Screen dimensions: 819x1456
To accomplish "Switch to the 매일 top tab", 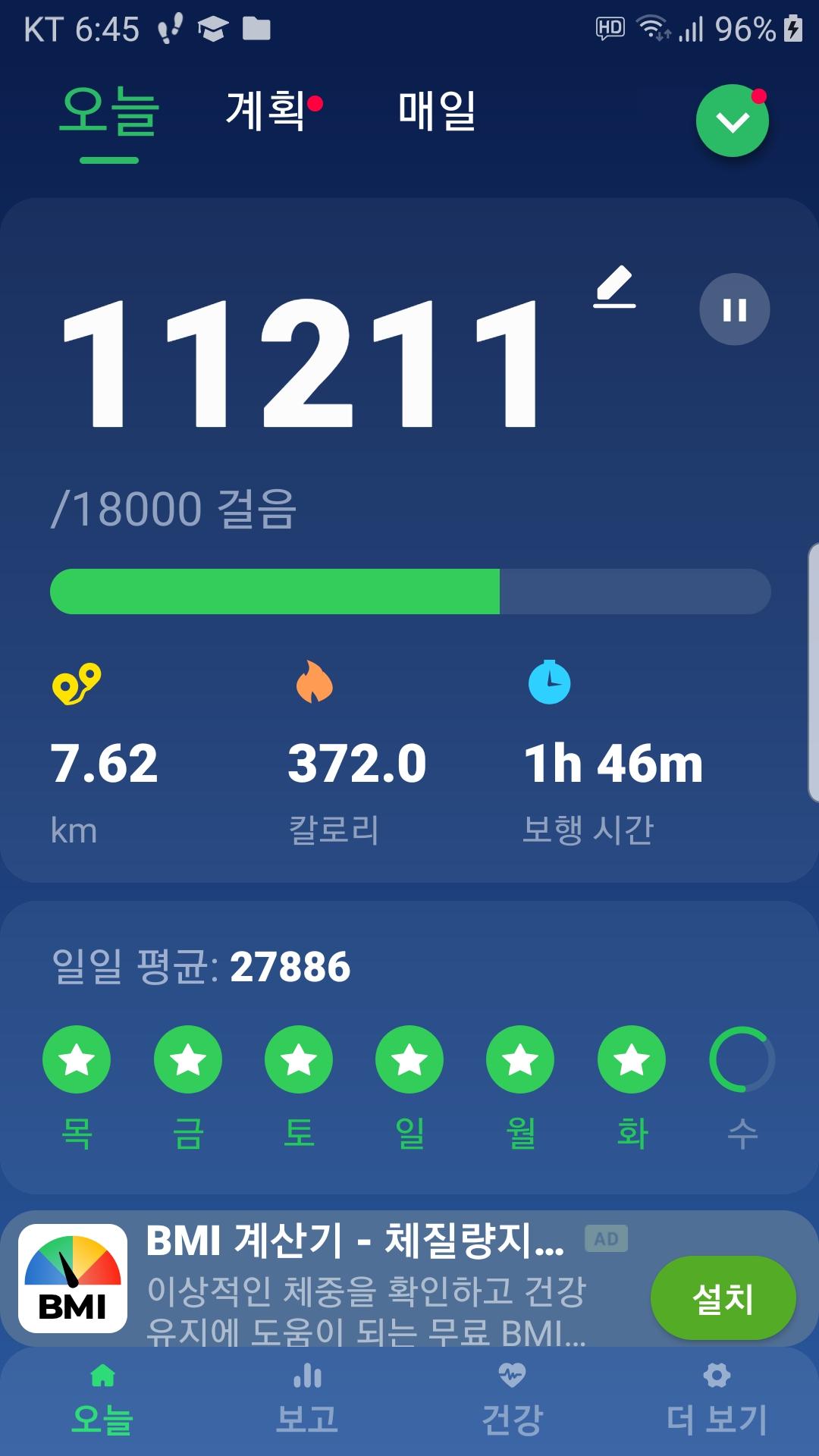I will (x=437, y=111).
